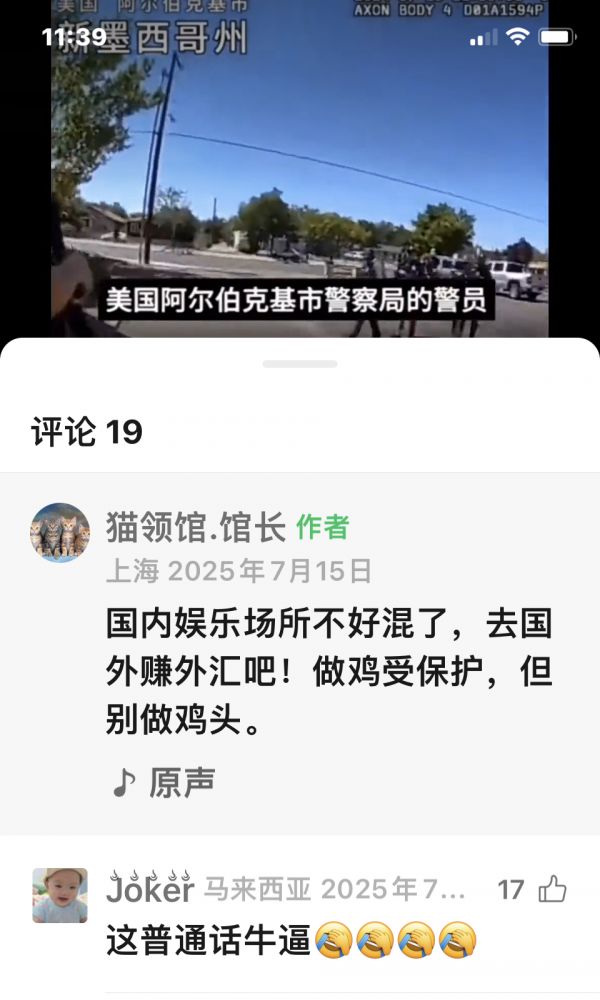
Task: Tap the 原声 original sound link
Action: [164, 783]
